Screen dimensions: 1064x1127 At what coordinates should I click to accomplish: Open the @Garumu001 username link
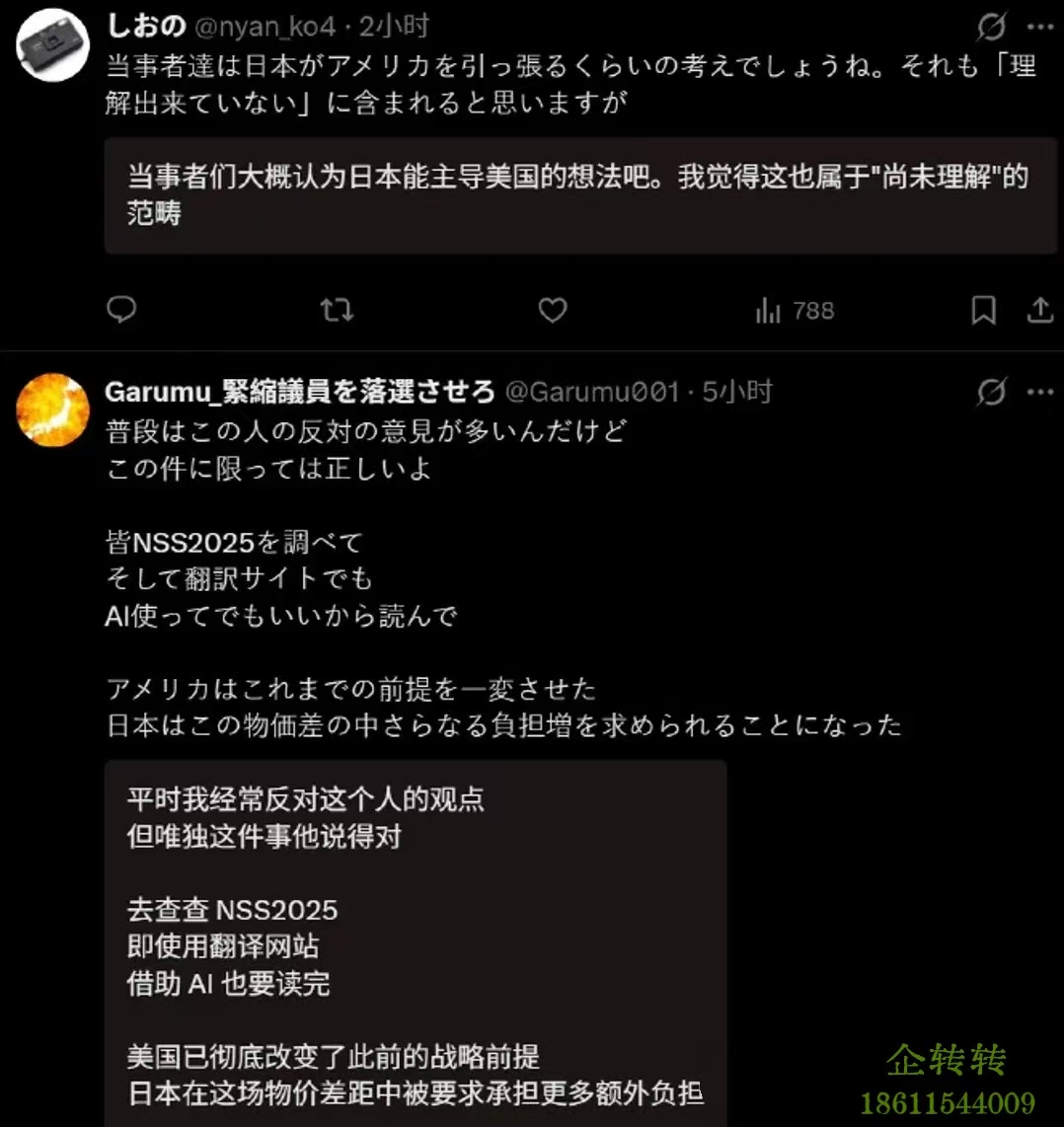[x=592, y=393]
